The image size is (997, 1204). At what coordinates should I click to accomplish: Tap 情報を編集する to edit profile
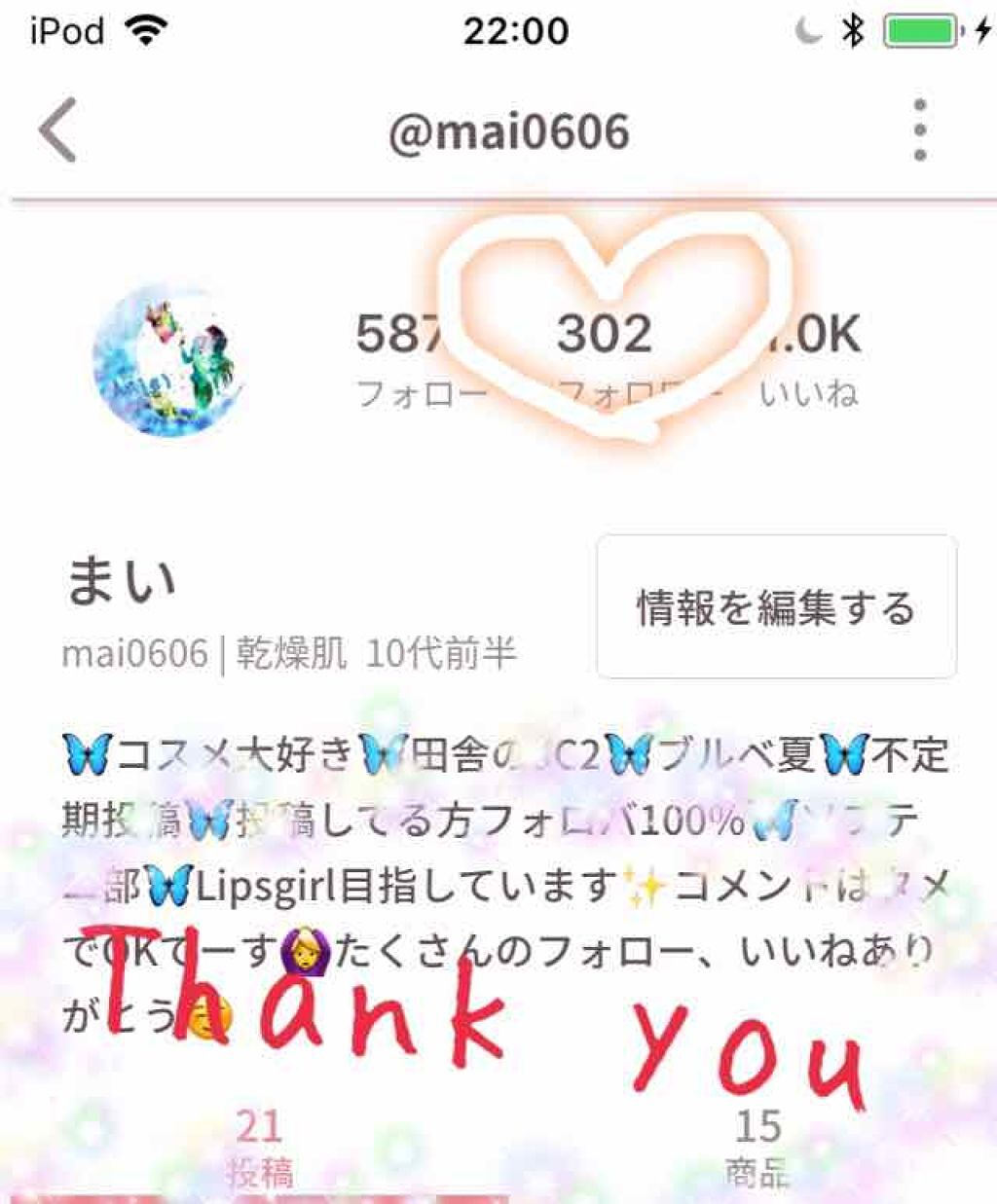pyautogui.click(x=776, y=607)
